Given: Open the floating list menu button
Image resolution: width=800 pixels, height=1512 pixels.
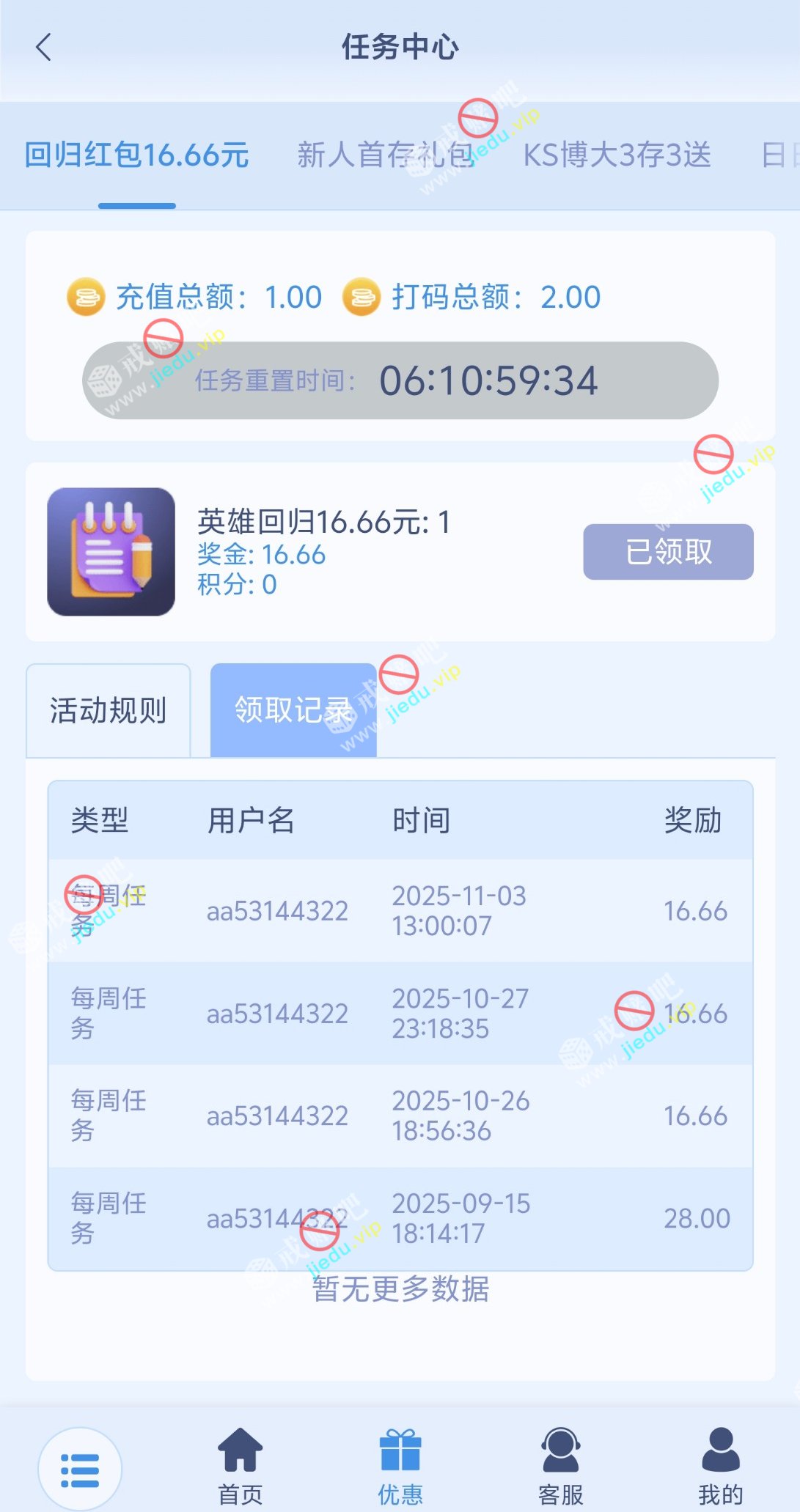Looking at the screenshot, I should click(x=80, y=1469).
